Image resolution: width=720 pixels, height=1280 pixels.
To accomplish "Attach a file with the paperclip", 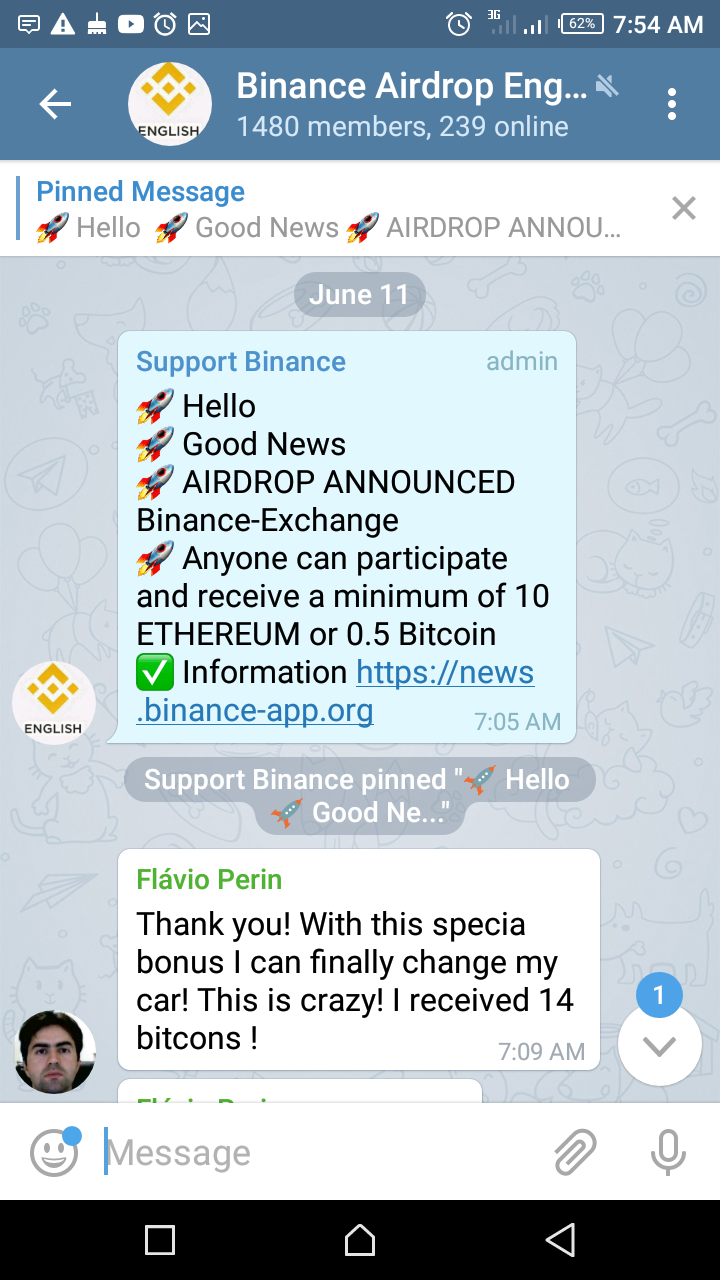I will [x=576, y=1152].
